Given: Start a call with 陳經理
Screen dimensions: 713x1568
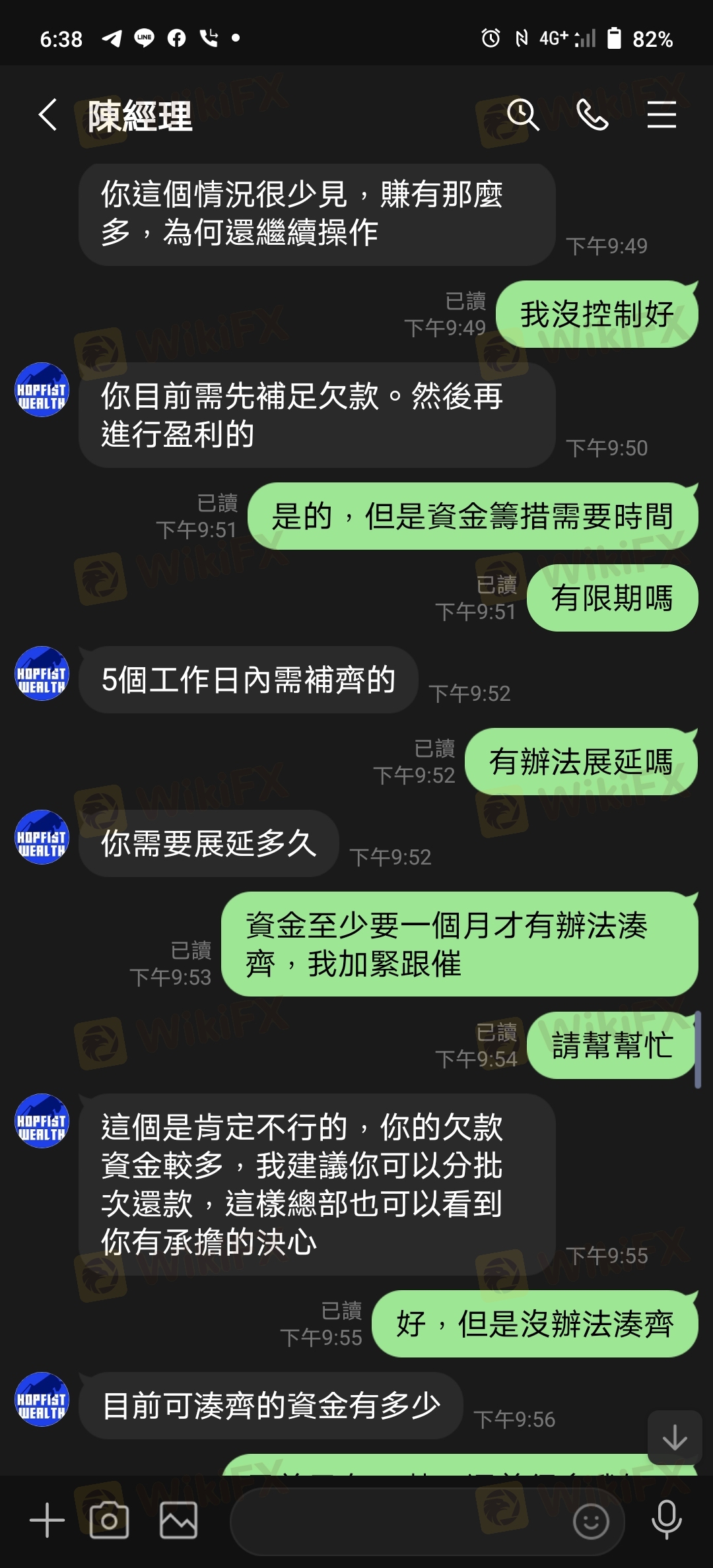Looking at the screenshot, I should pos(592,115).
